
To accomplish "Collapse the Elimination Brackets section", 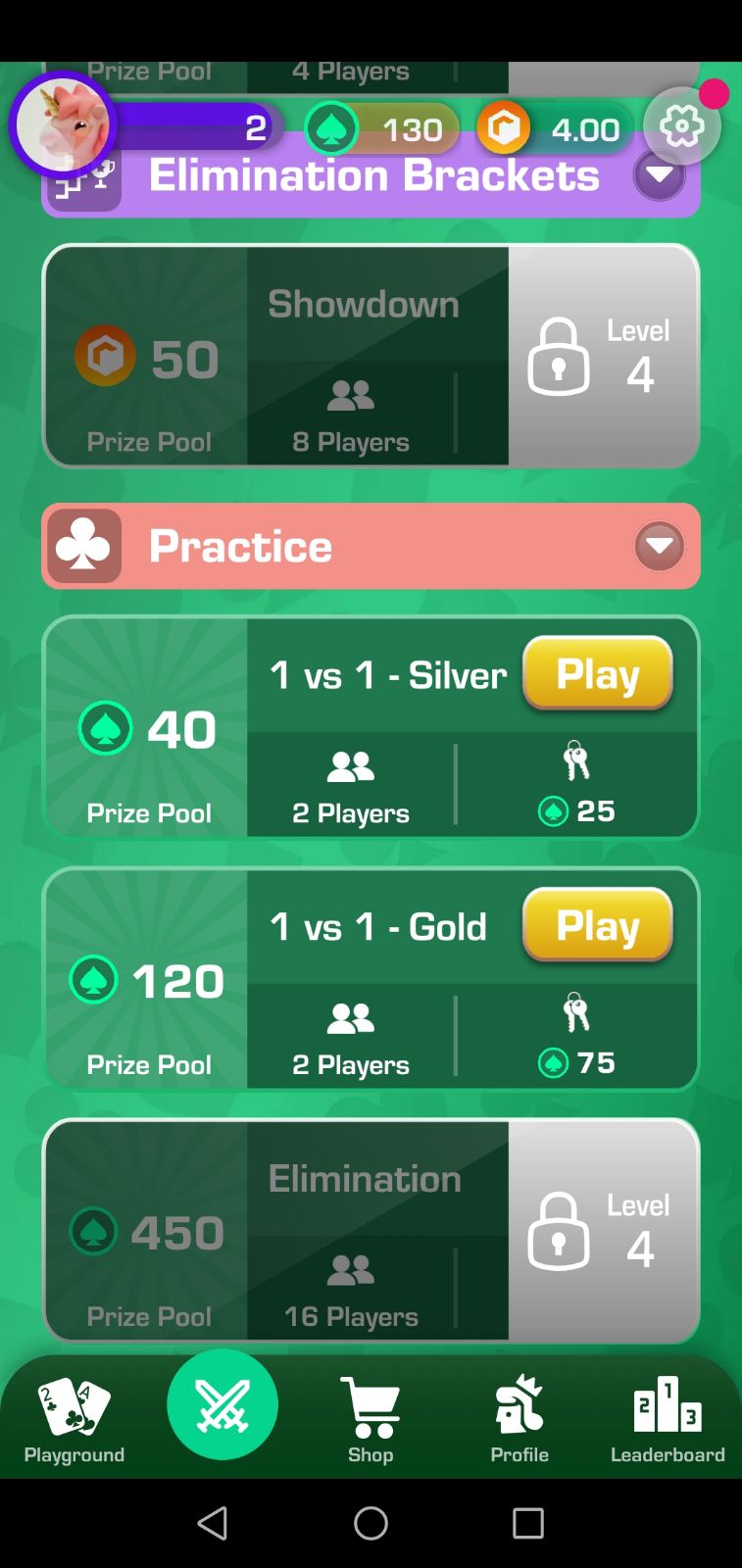I will pos(659,176).
